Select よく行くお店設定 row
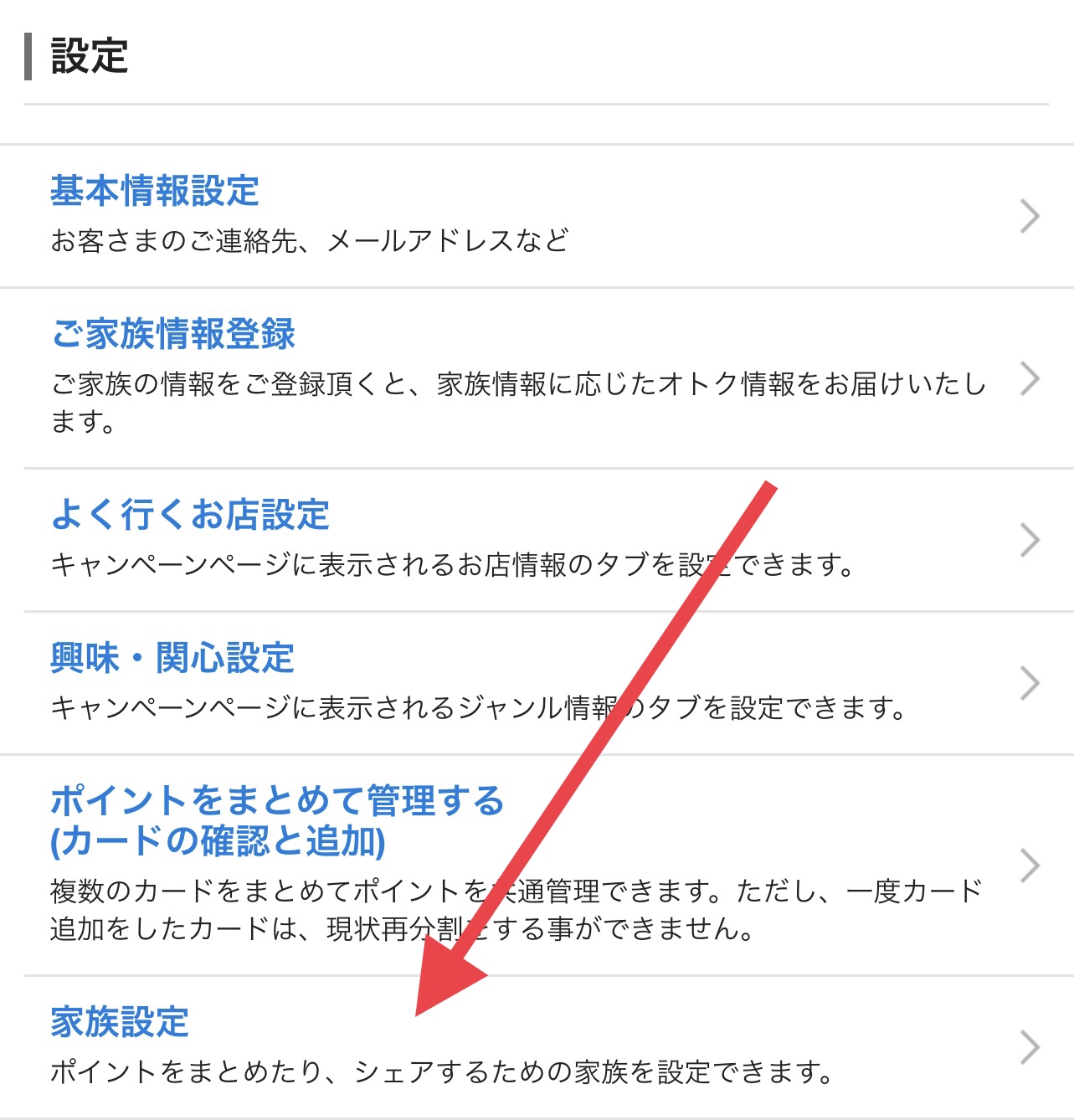 (190, 515)
